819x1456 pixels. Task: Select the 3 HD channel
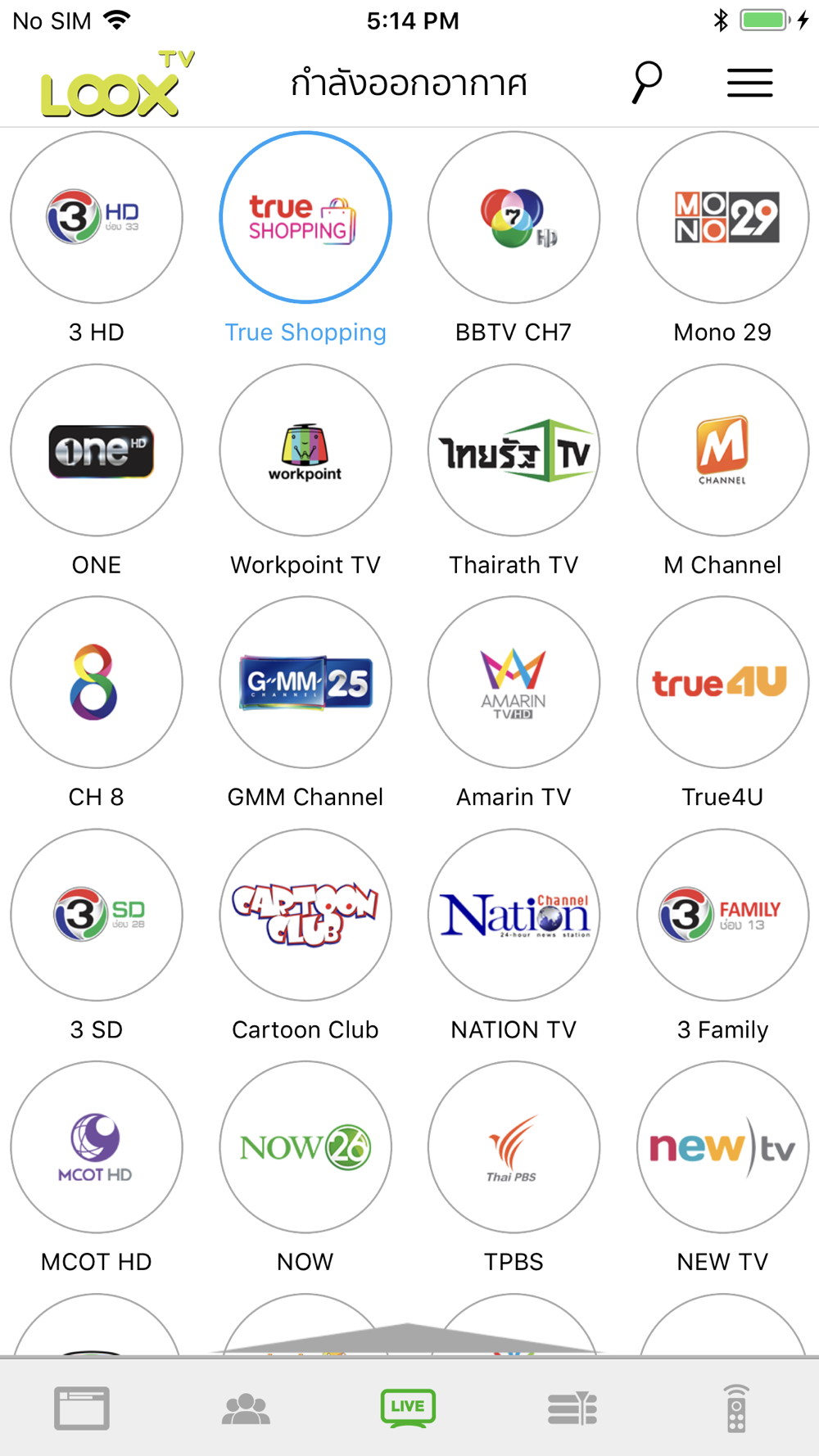click(97, 218)
